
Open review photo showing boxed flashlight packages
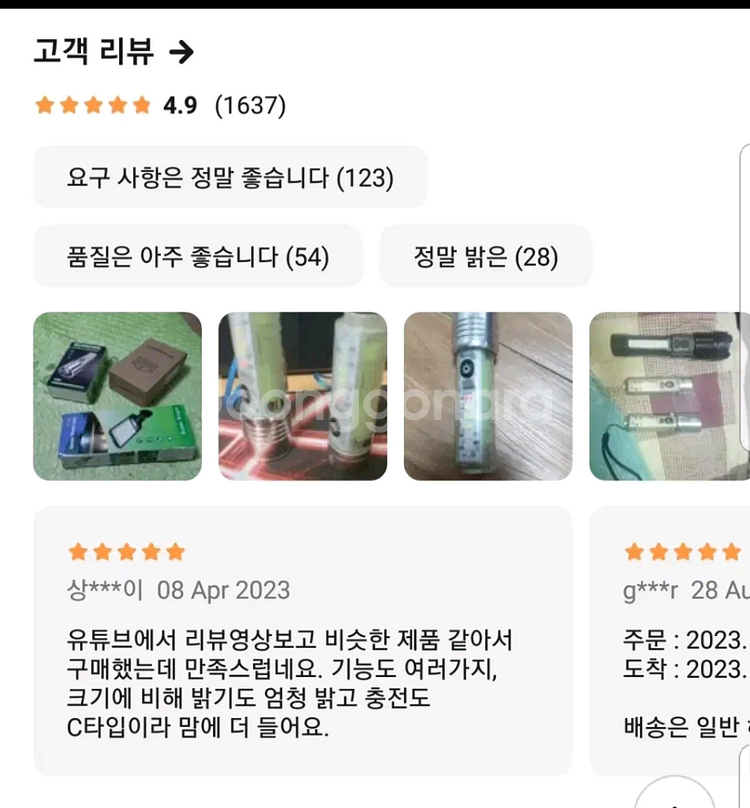[118, 396]
